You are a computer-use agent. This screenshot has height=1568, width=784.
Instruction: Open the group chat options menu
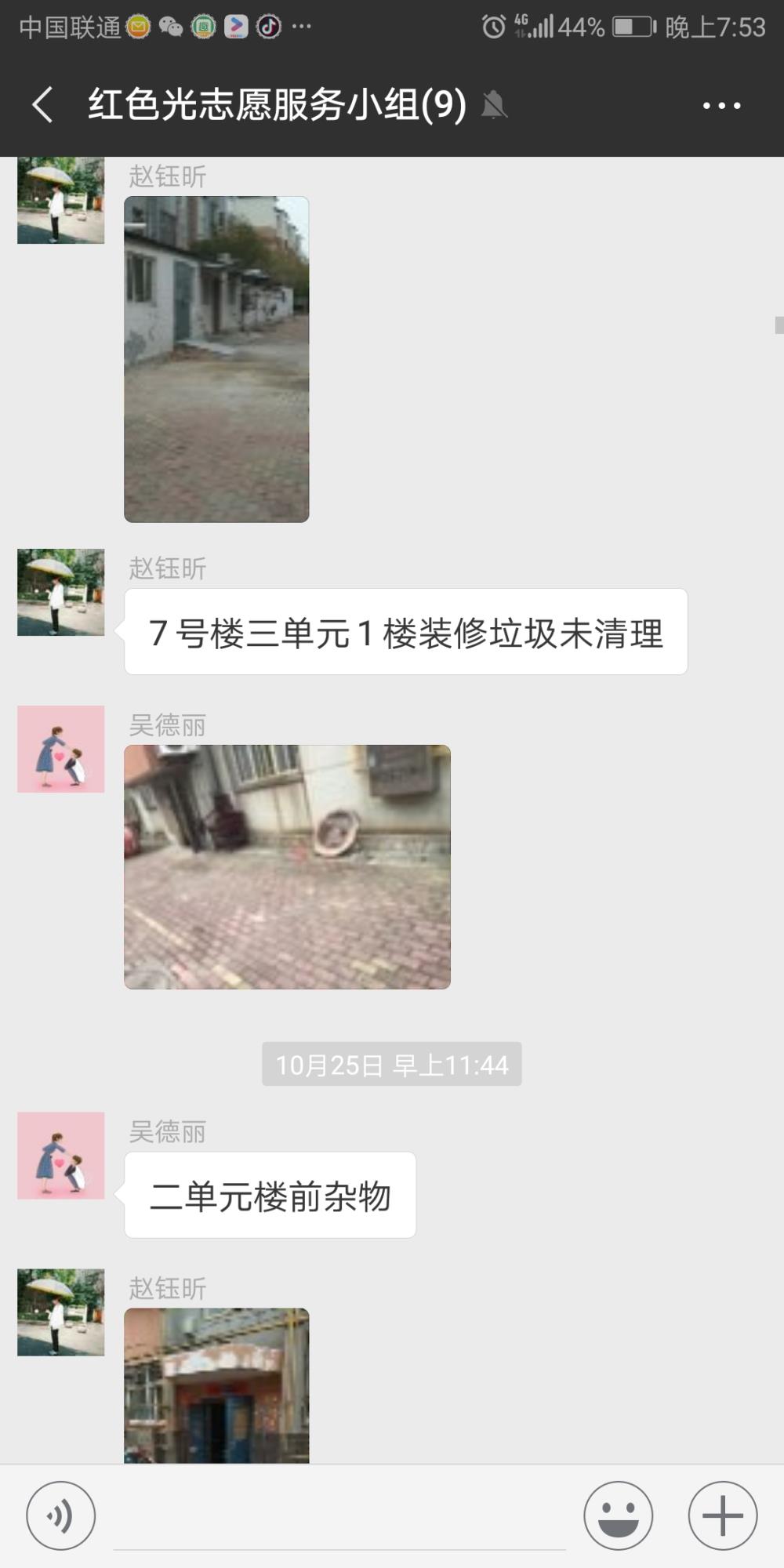(x=721, y=105)
